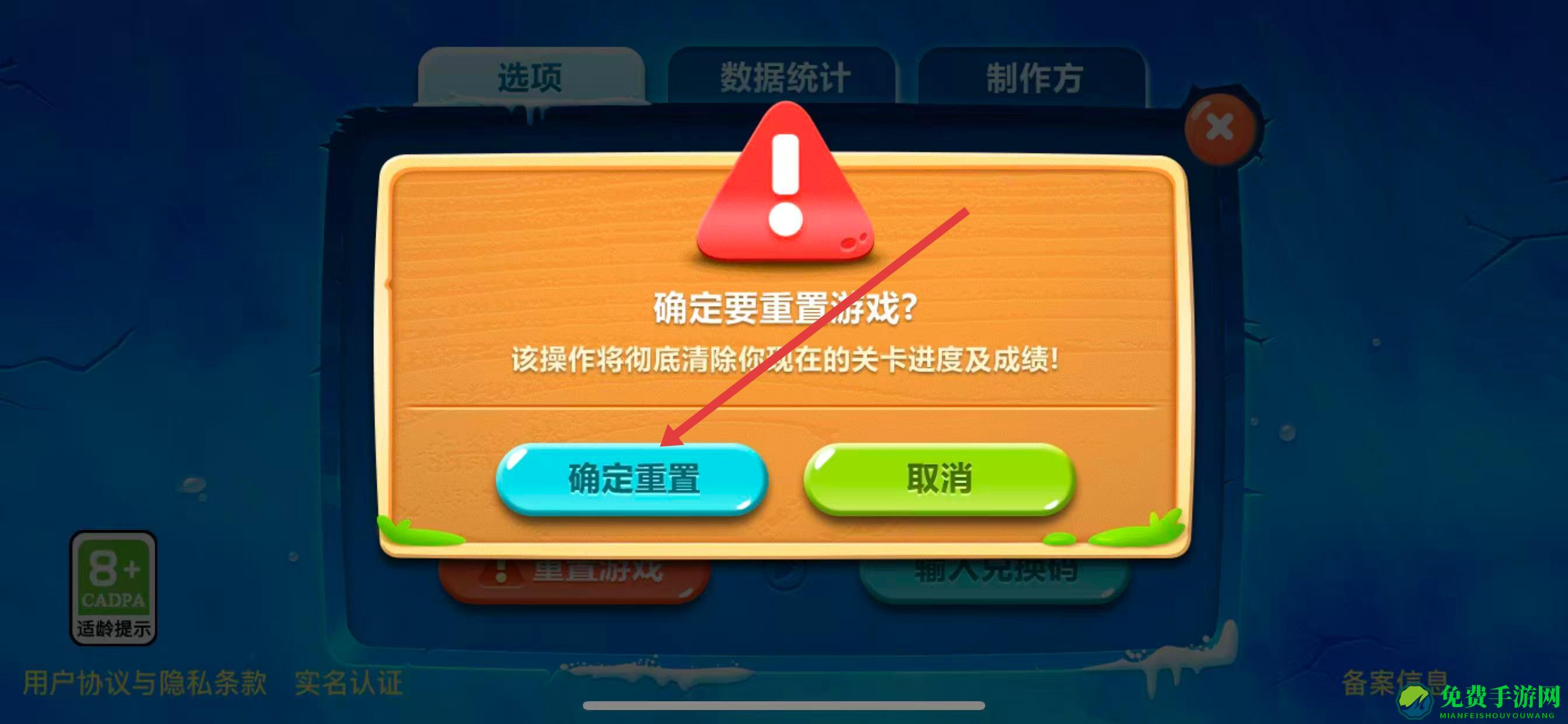
Task: Open 实名认证 link
Action: (x=349, y=683)
